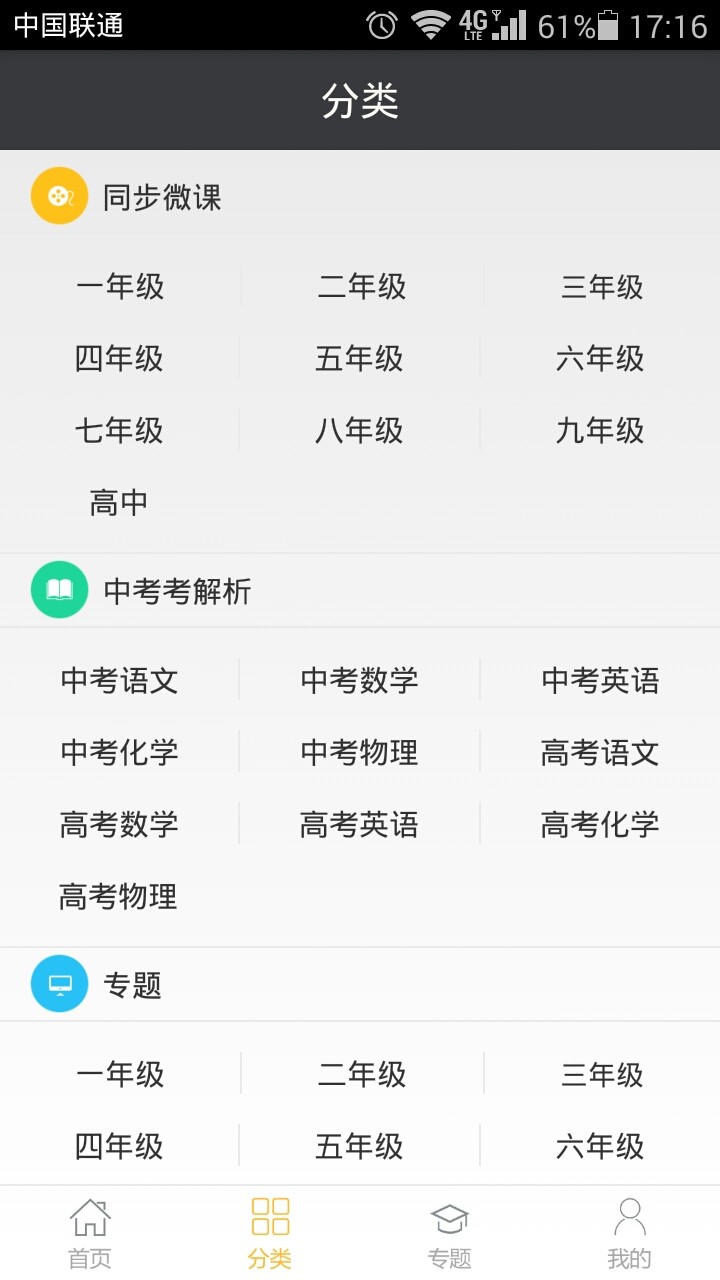Open 高中 under 同步微课
720x1280 pixels.
tap(119, 503)
